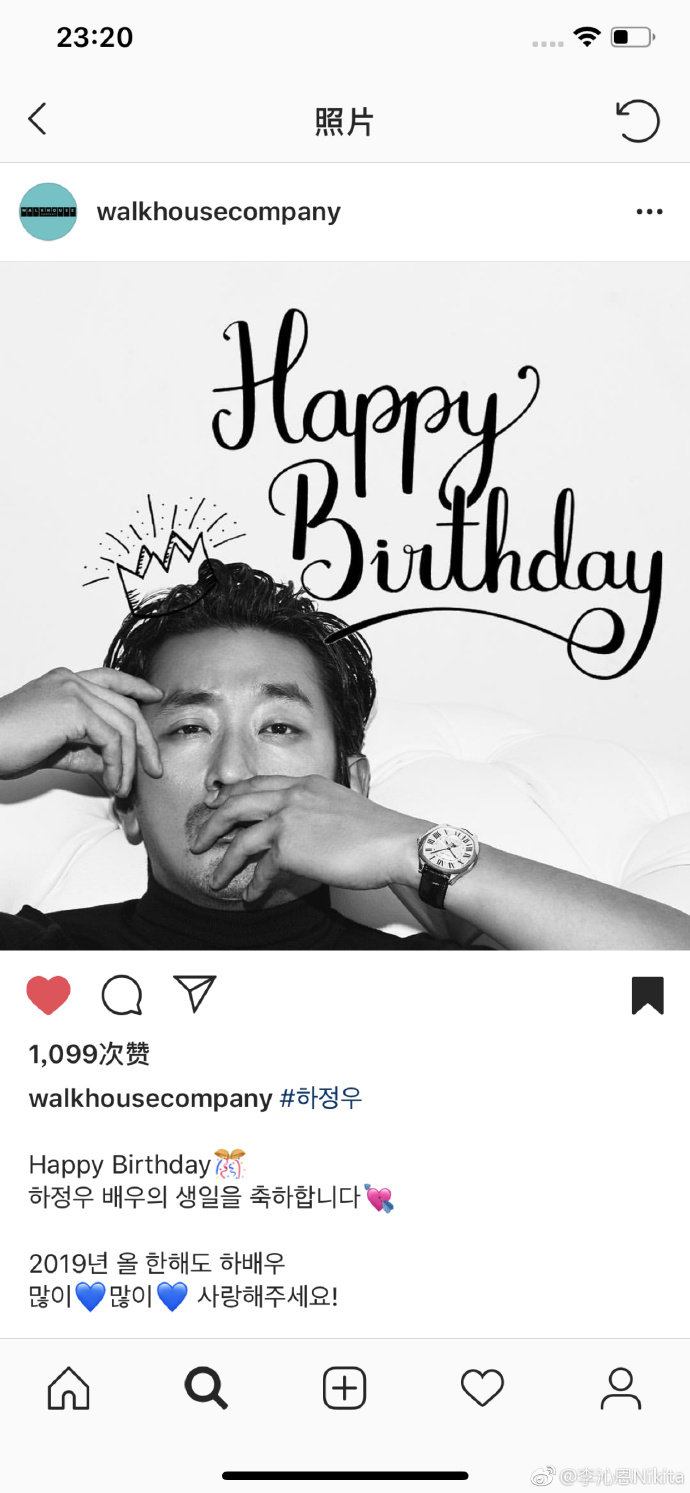Switch to the Home tab
This screenshot has height=1493, width=690.
[69, 1388]
